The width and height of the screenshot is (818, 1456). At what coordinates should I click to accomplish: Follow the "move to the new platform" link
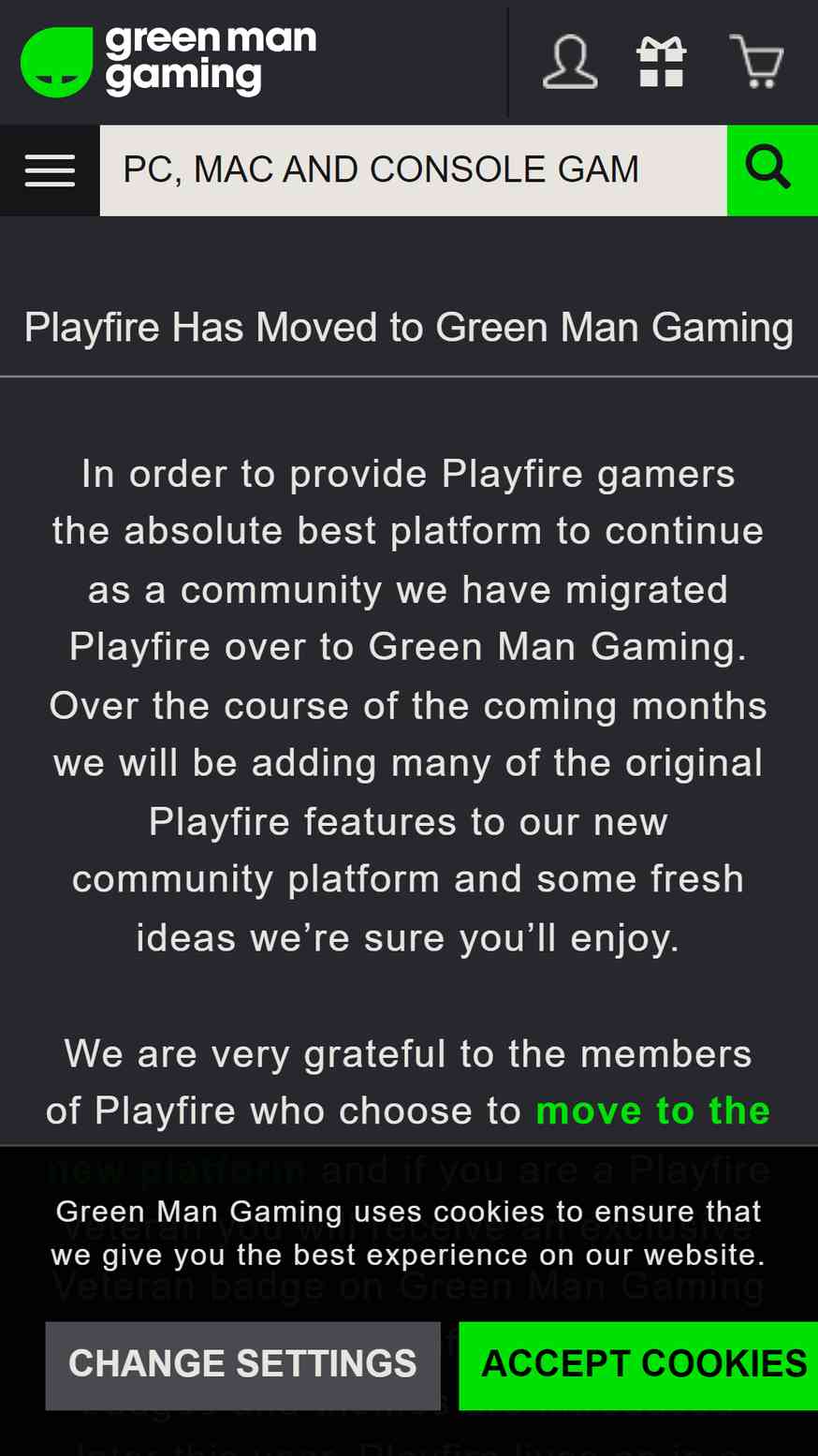click(x=652, y=1111)
